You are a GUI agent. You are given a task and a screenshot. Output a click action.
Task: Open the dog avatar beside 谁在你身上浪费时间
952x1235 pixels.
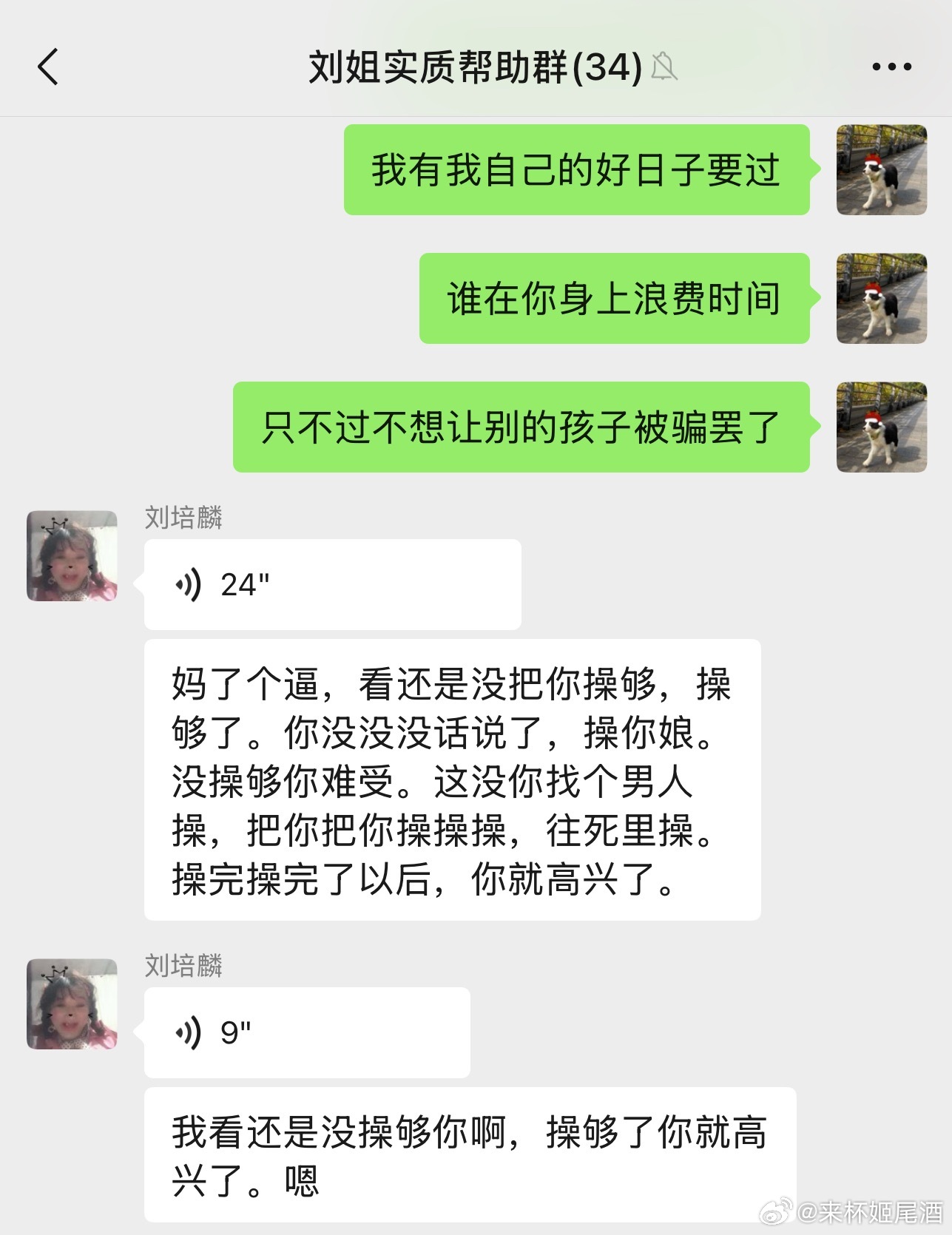881,299
